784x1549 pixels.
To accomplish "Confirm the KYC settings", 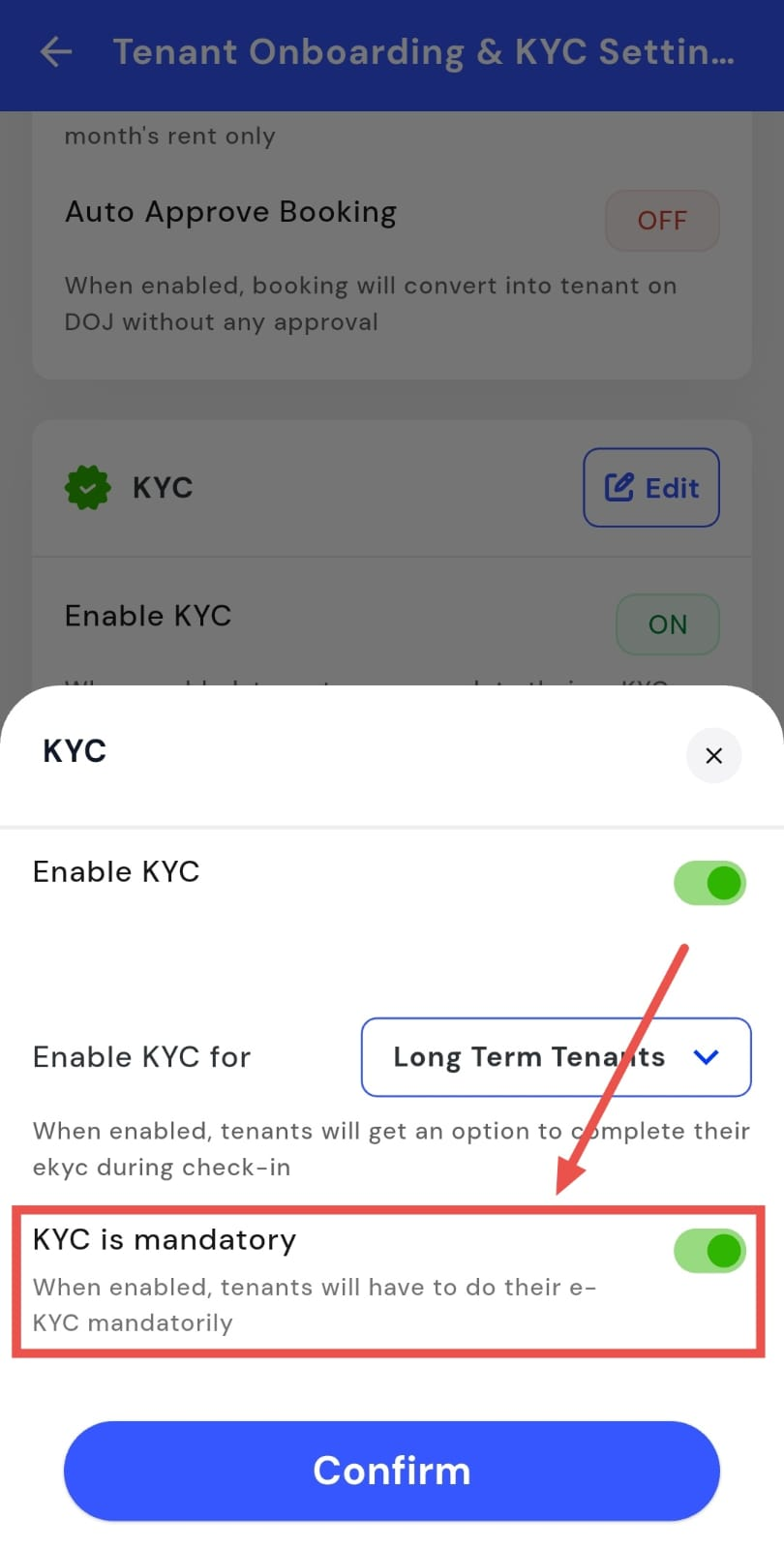I will click(392, 1471).
